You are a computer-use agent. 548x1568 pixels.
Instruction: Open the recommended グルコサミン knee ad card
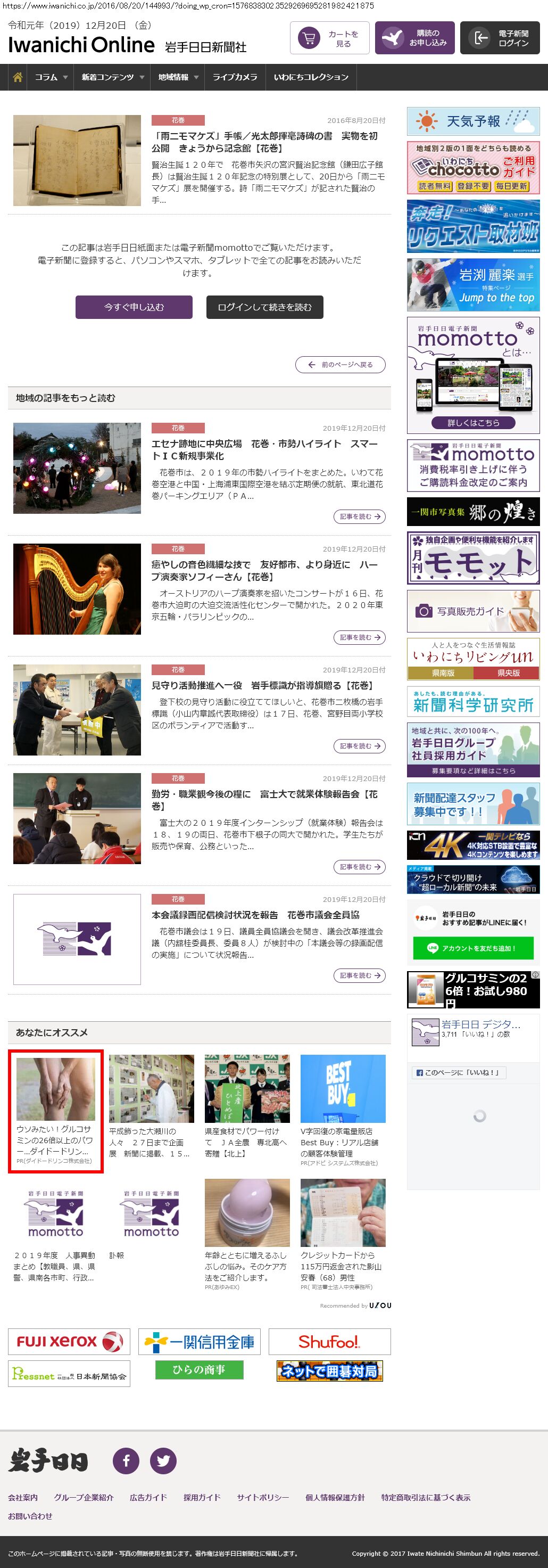click(x=55, y=1110)
